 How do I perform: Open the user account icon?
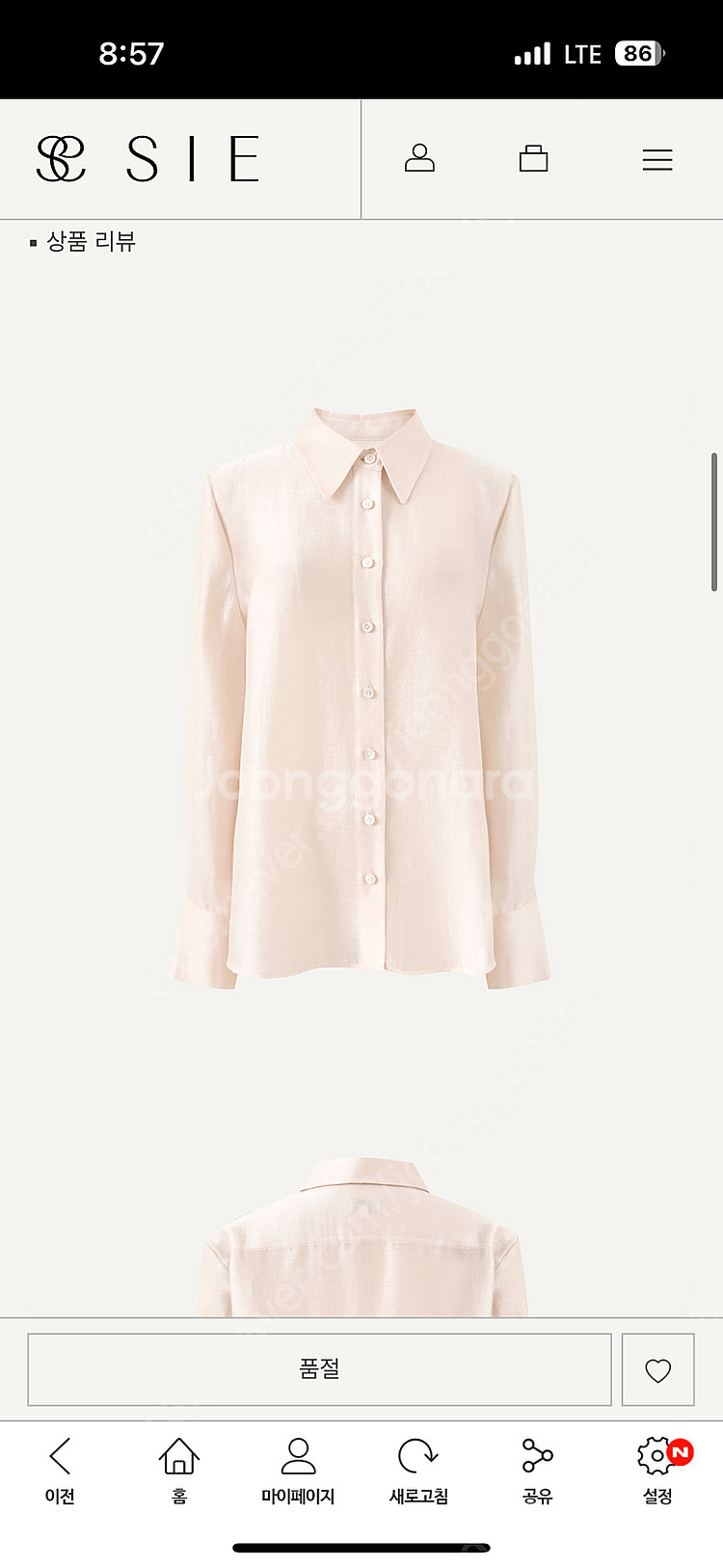419,158
